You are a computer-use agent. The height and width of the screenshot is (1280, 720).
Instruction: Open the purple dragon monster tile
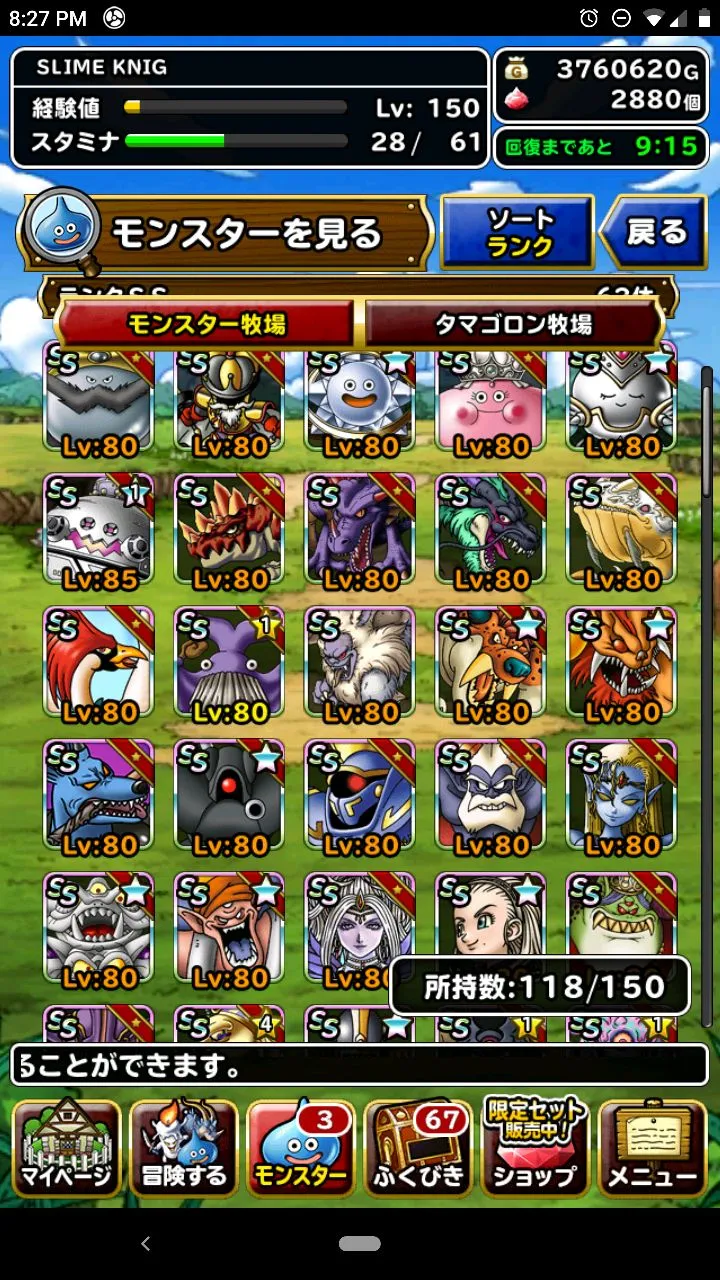(x=360, y=532)
